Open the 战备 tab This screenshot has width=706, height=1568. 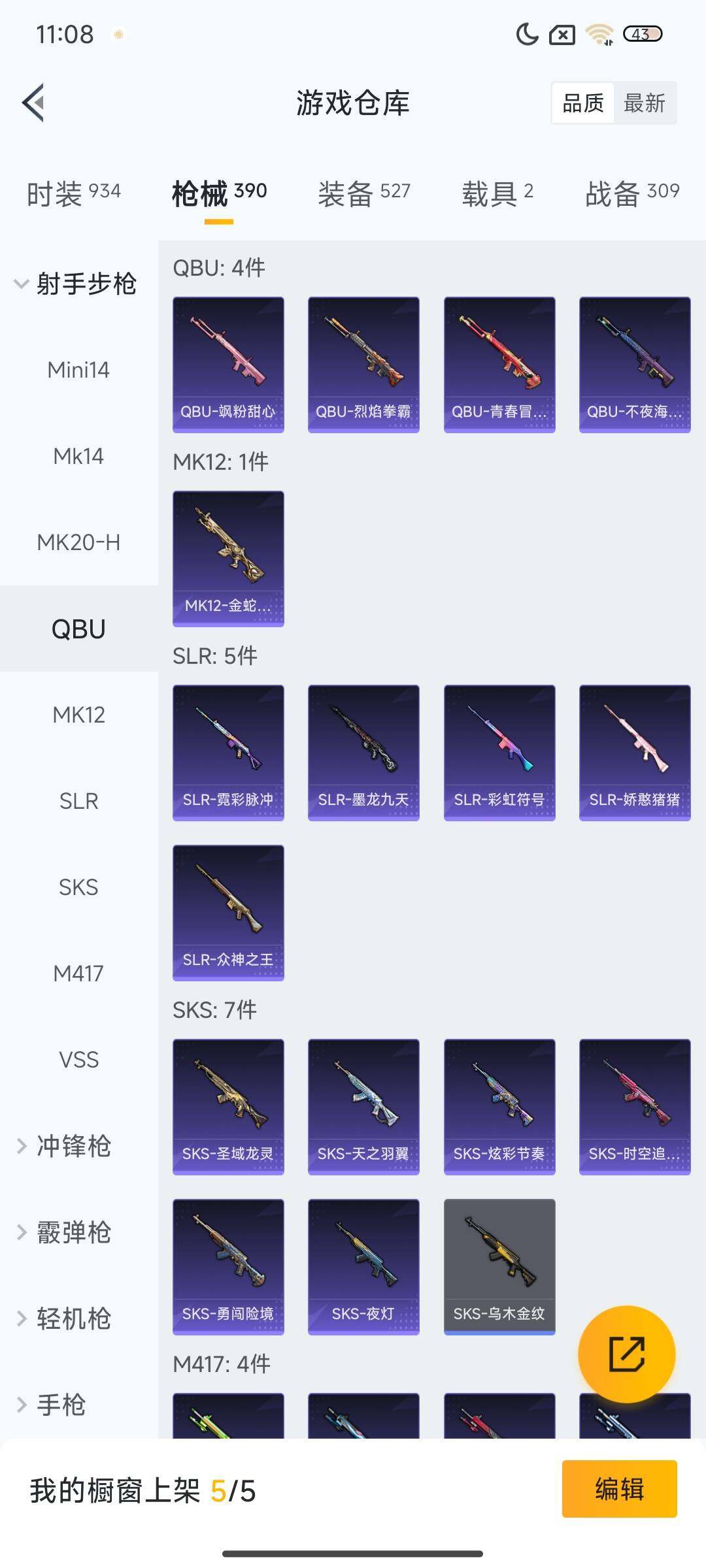(x=631, y=193)
